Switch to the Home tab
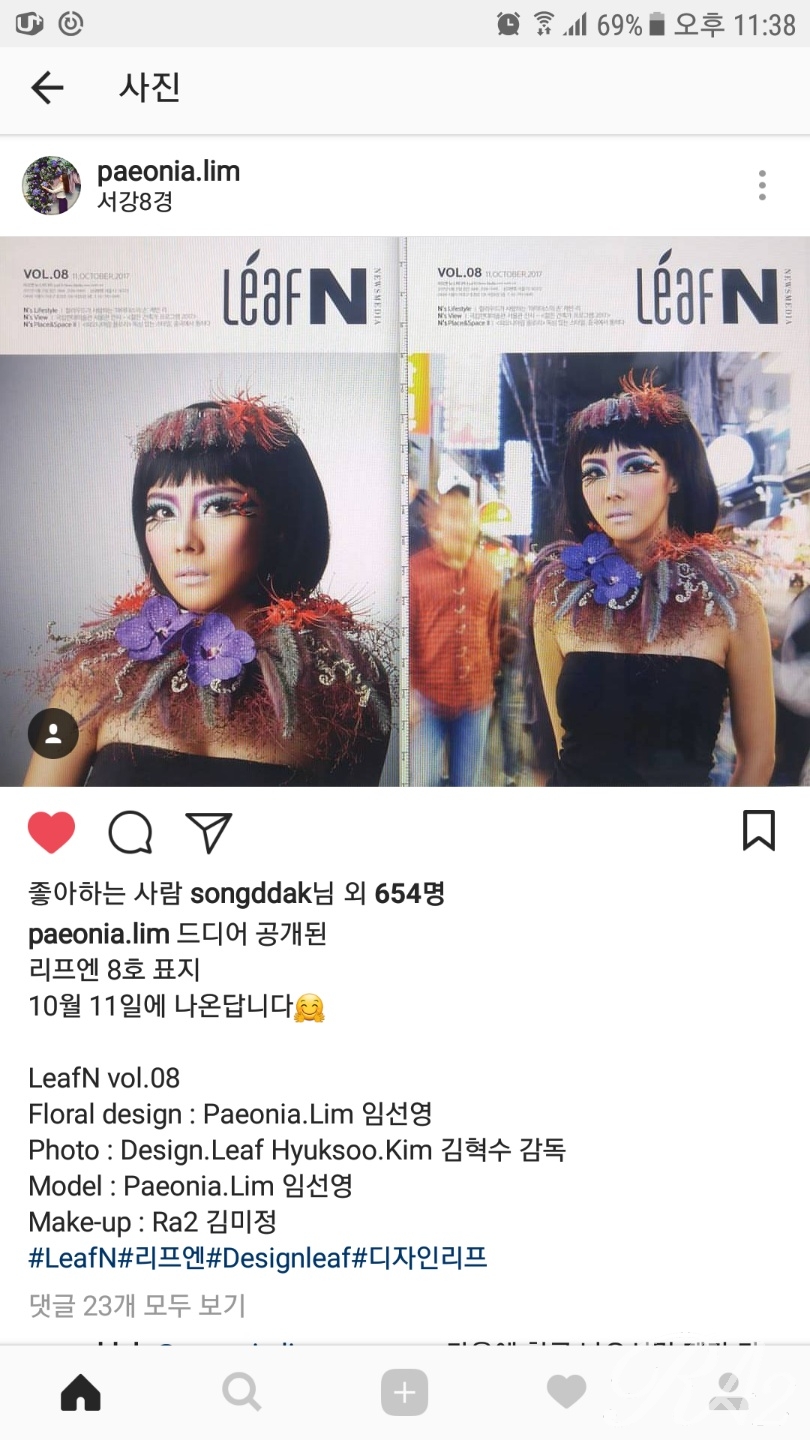 coord(81,1392)
